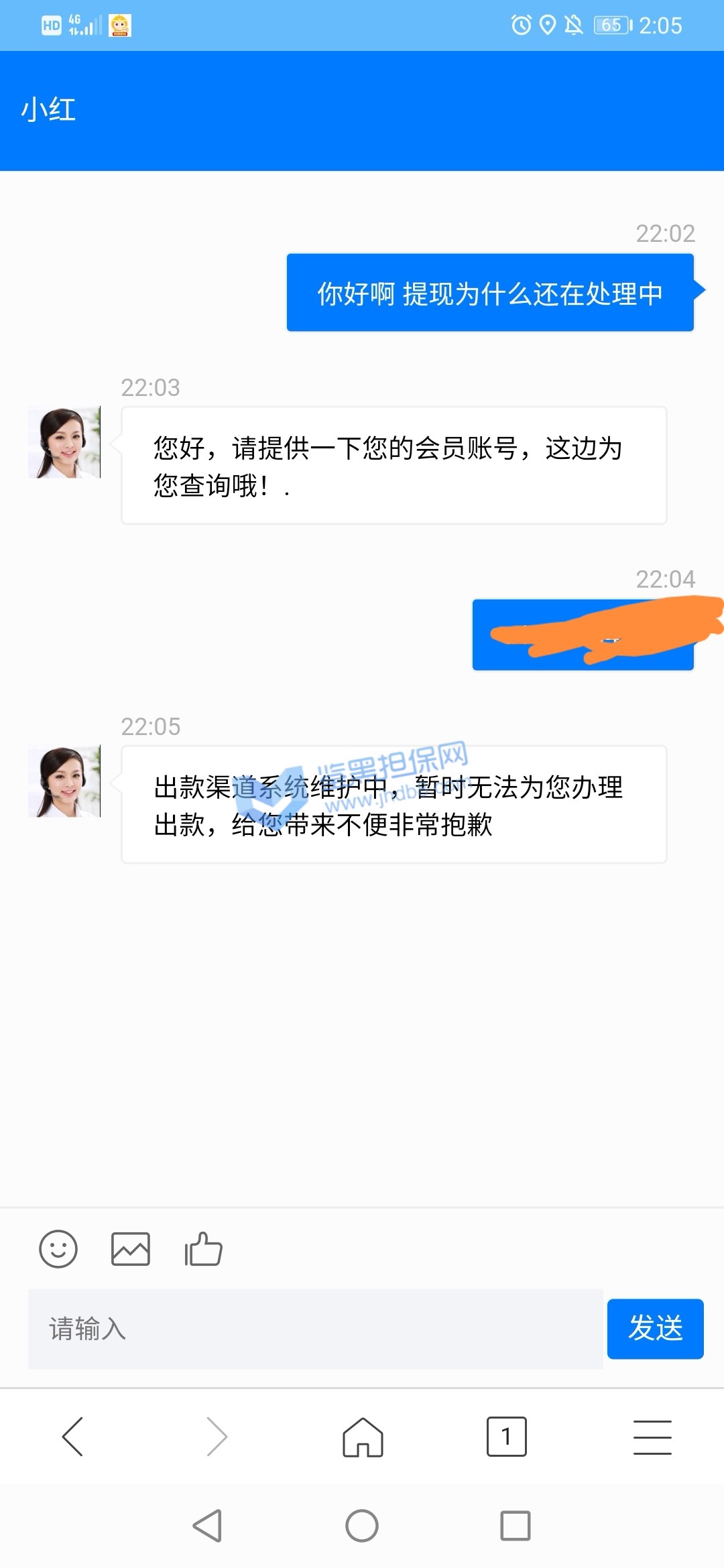Open the system recent apps view
Image resolution: width=724 pixels, height=1568 pixels.
516,1526
